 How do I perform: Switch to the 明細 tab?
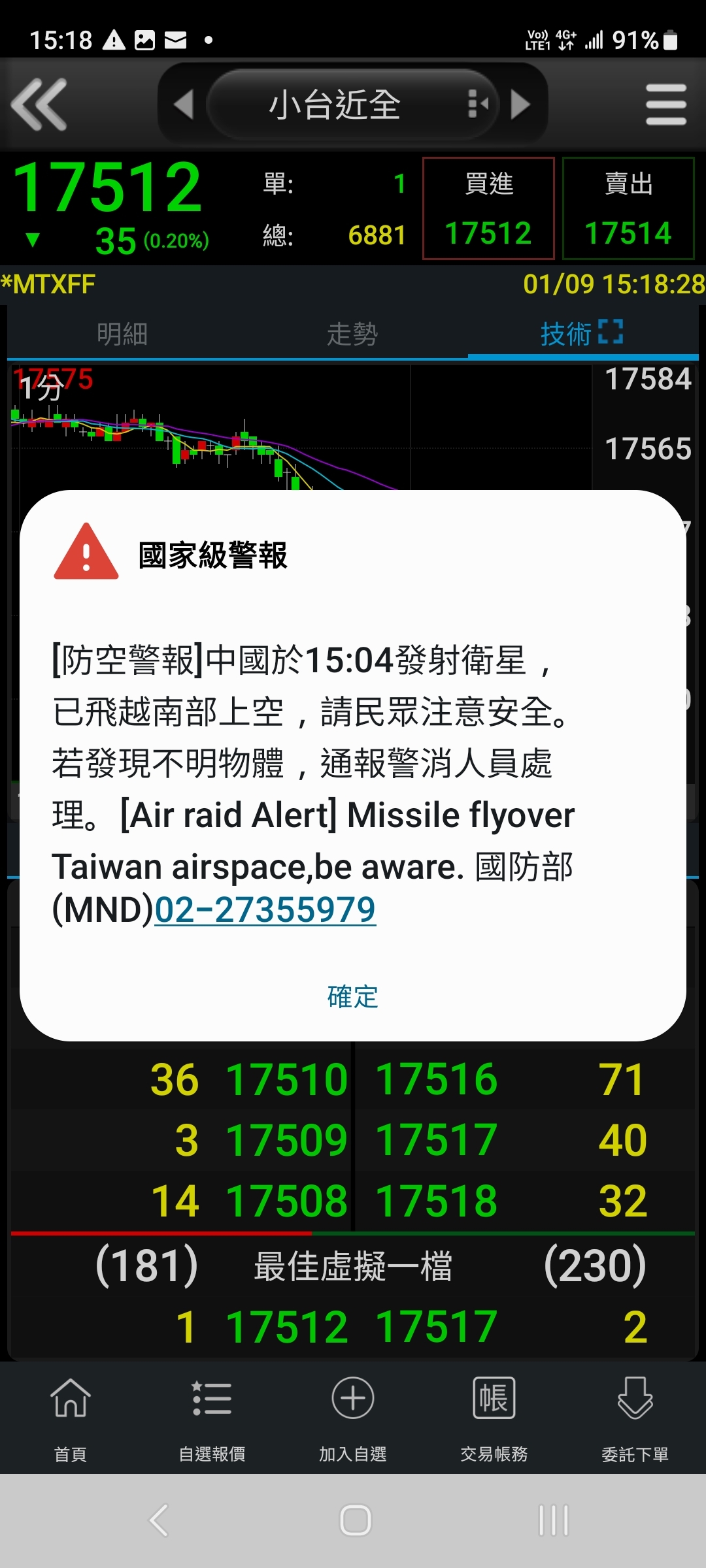coord(122,334)
